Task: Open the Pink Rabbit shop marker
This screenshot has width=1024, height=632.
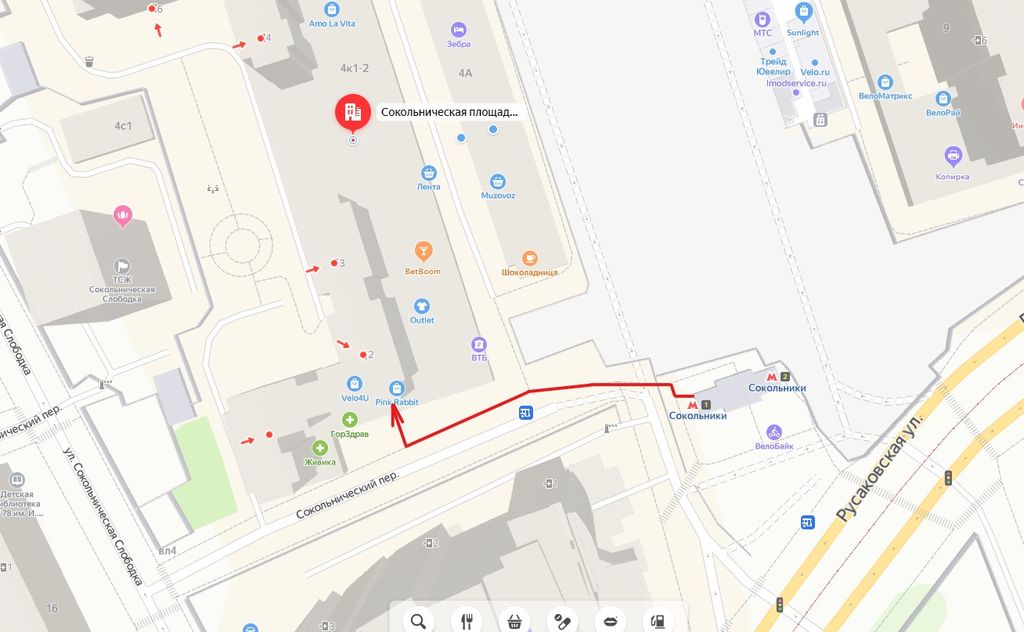Action: [x=397, y=387]
